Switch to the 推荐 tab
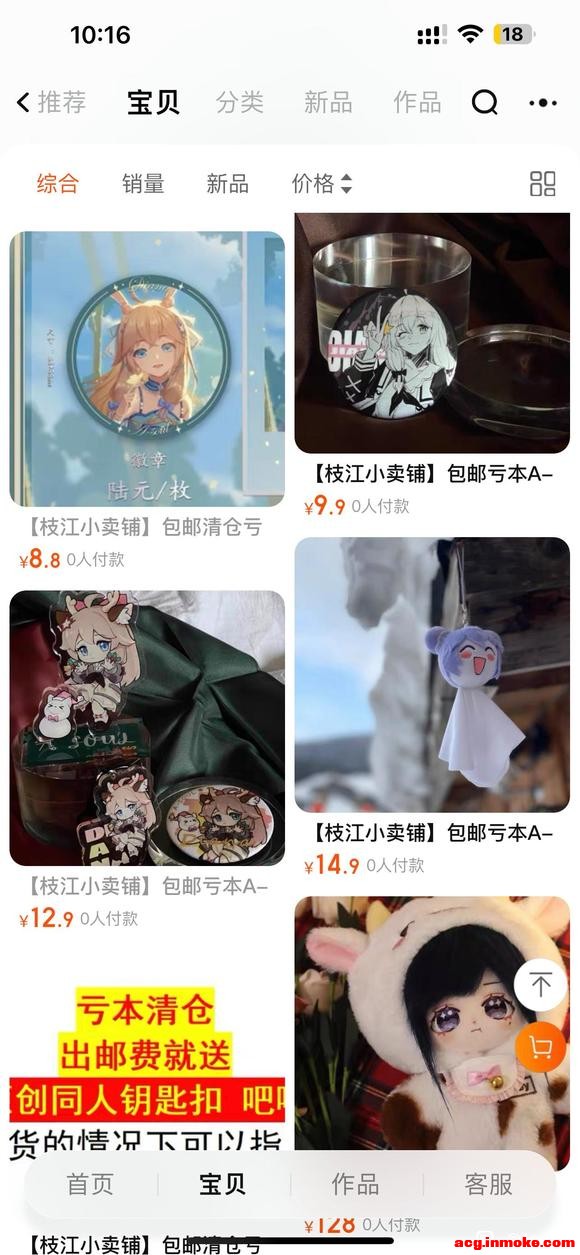The height and width of the screenshot is (1255, 580). [x=62, y=102]
